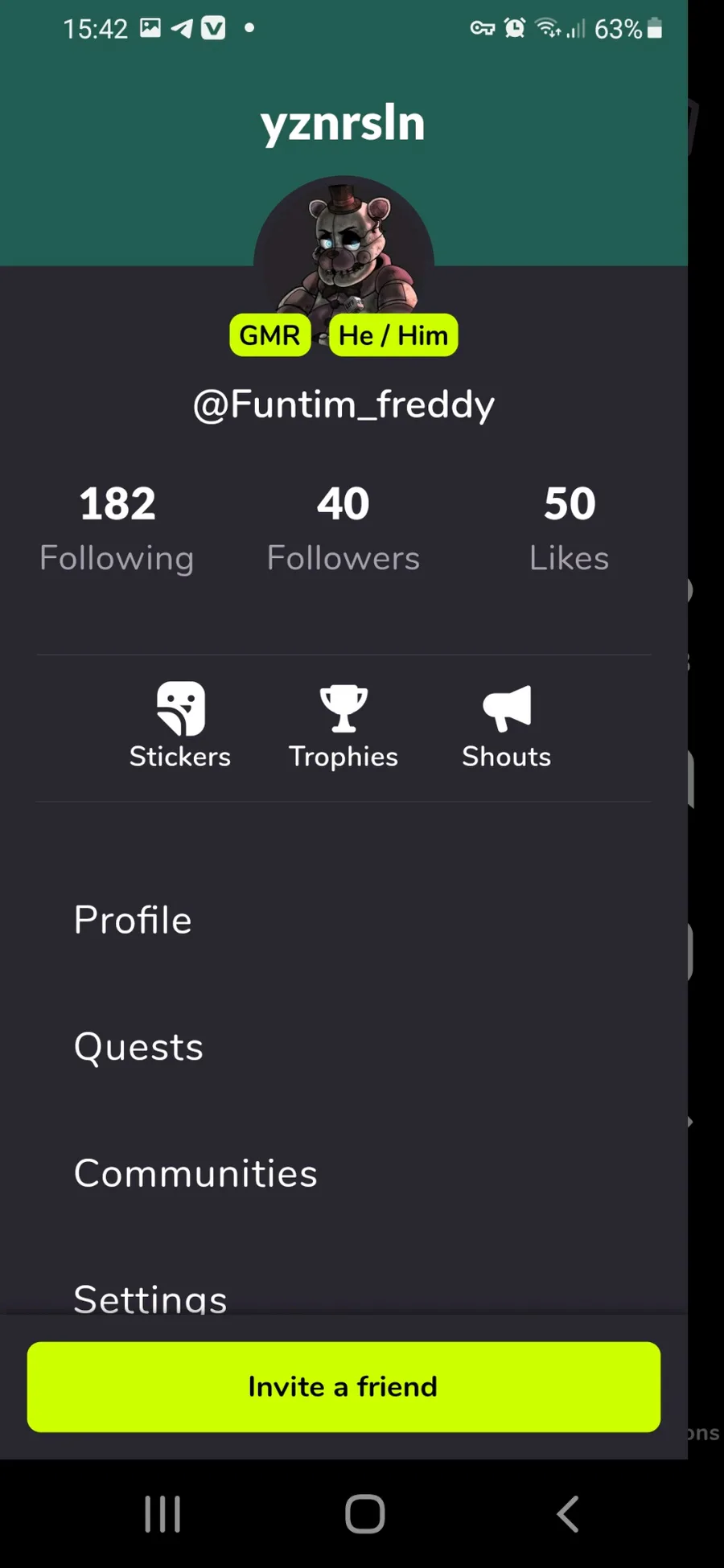Open Settings
The height and width of the screenshot is (1568, 724).
[150, 1297]
